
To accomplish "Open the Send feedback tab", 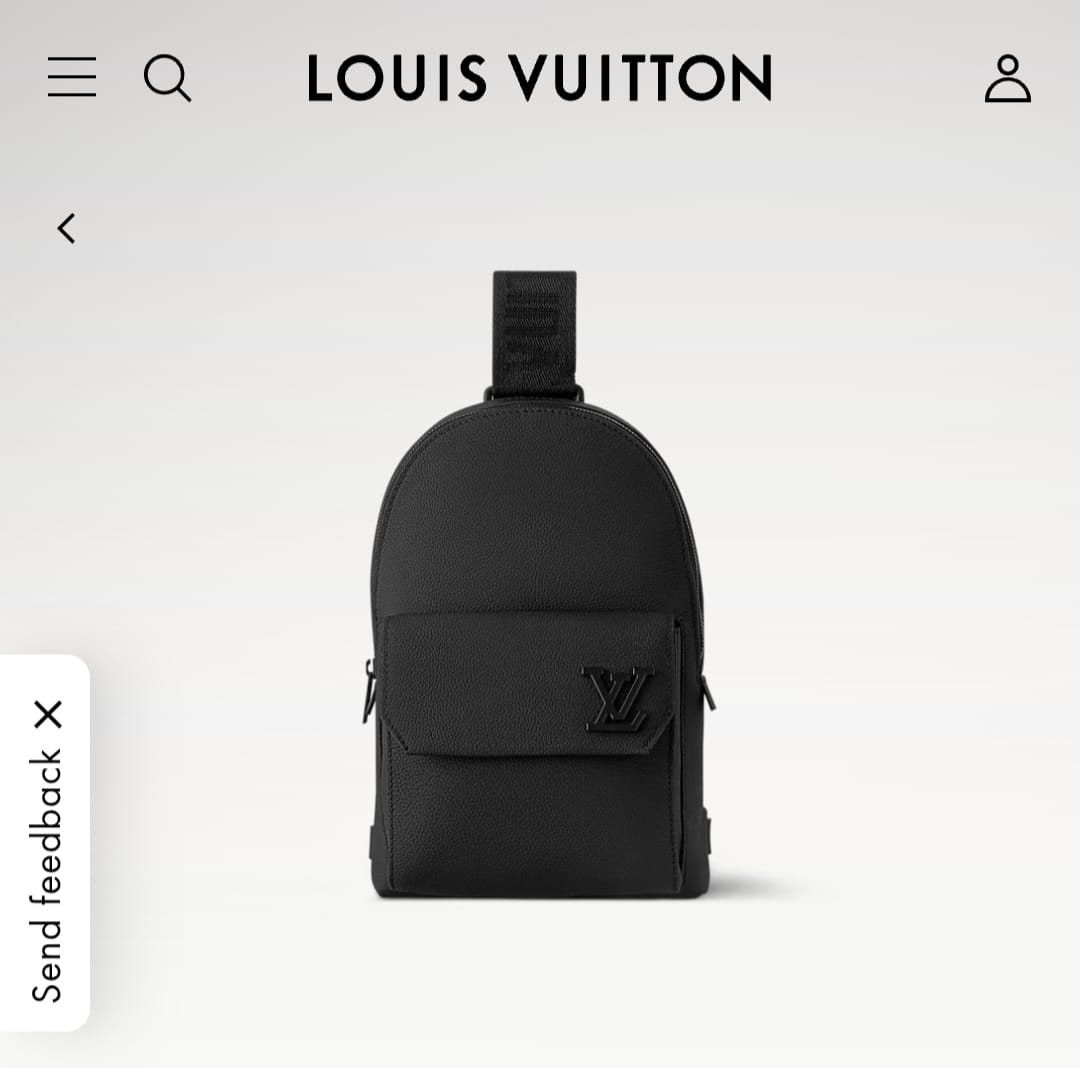I will (46, 875).
